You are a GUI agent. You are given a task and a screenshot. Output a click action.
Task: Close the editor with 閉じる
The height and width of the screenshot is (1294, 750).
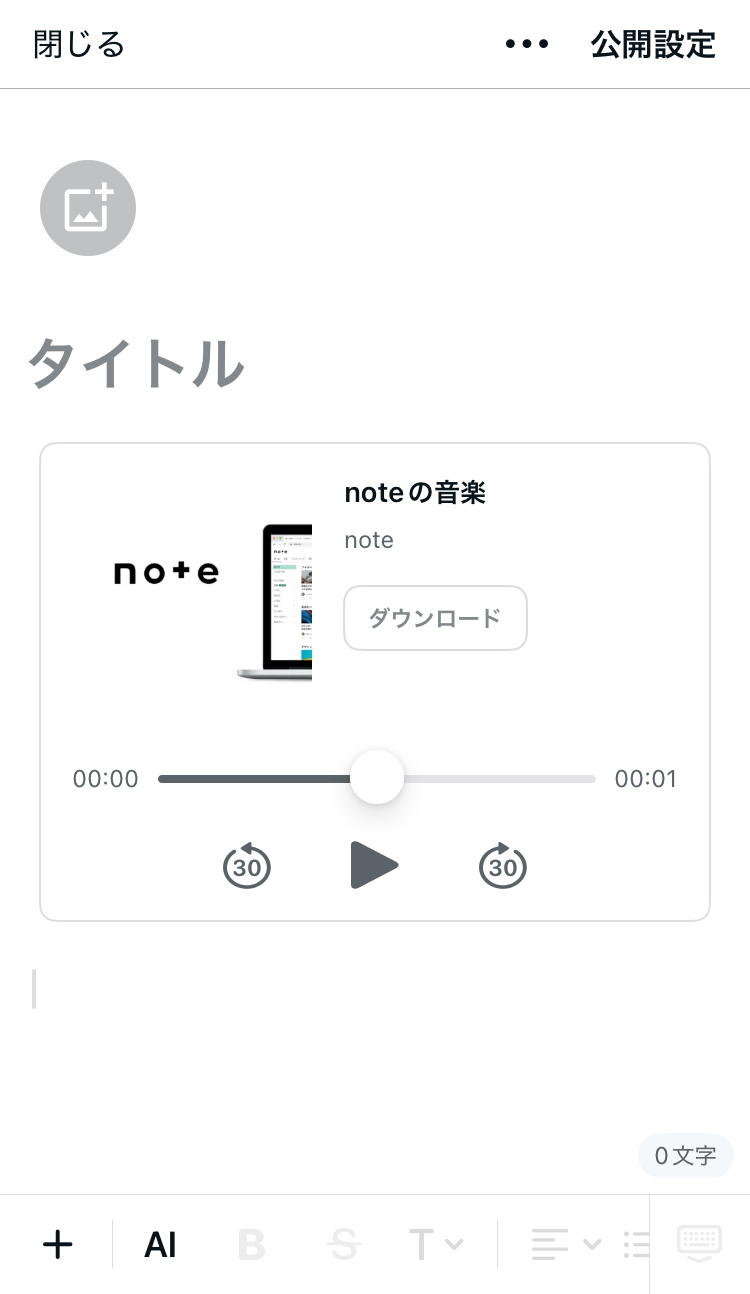pos(78,44)
